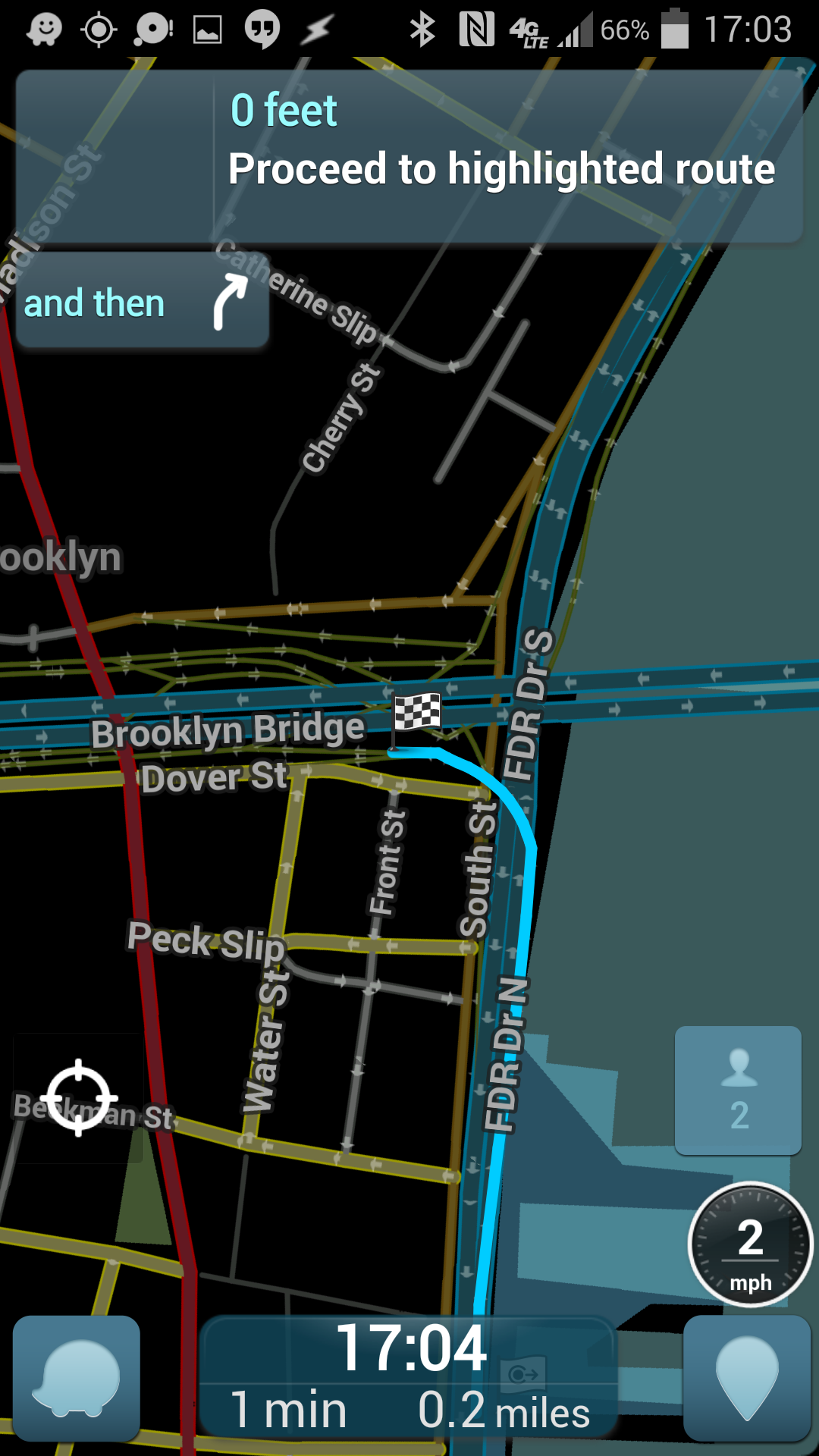Select the checkered destination flag

click(416, 714)
